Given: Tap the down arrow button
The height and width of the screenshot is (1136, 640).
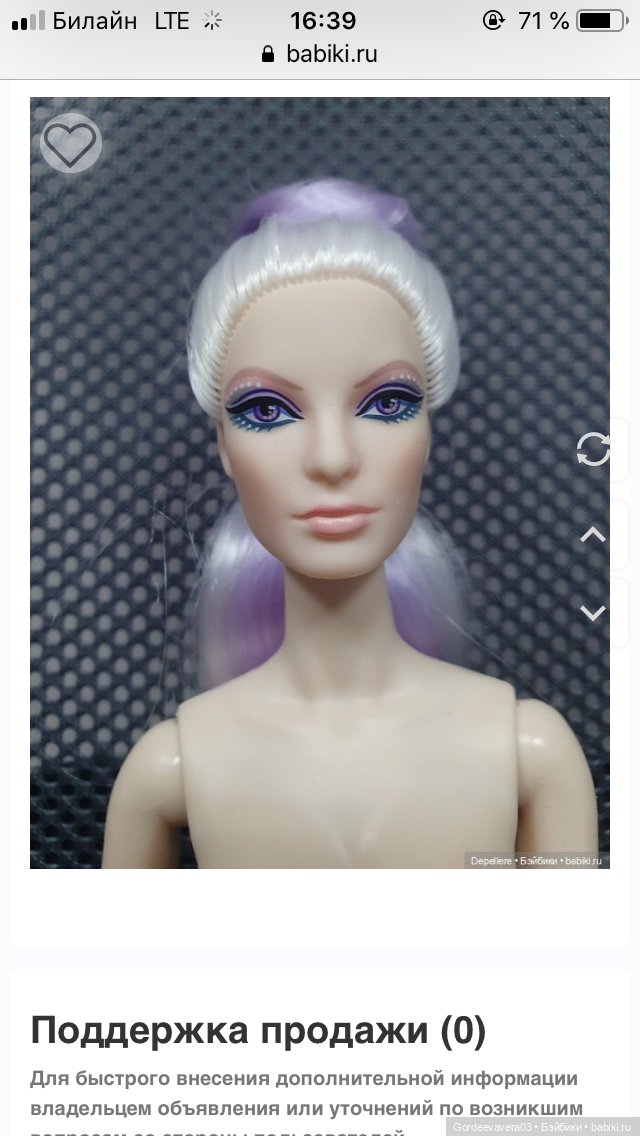Looking at the screenshot, I should click(593, 612).
